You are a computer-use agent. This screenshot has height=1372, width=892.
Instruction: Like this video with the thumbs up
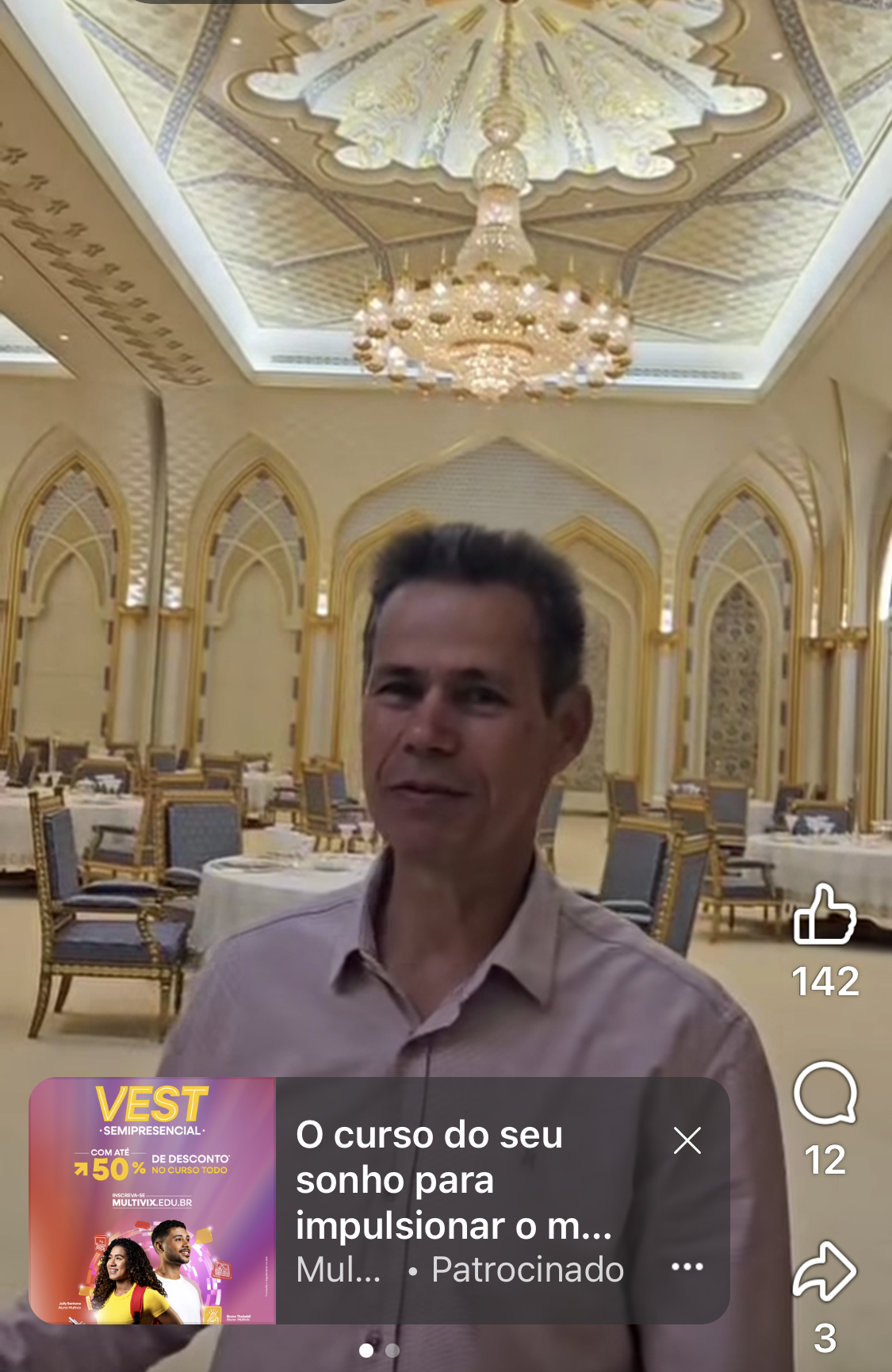pos(825,914)
